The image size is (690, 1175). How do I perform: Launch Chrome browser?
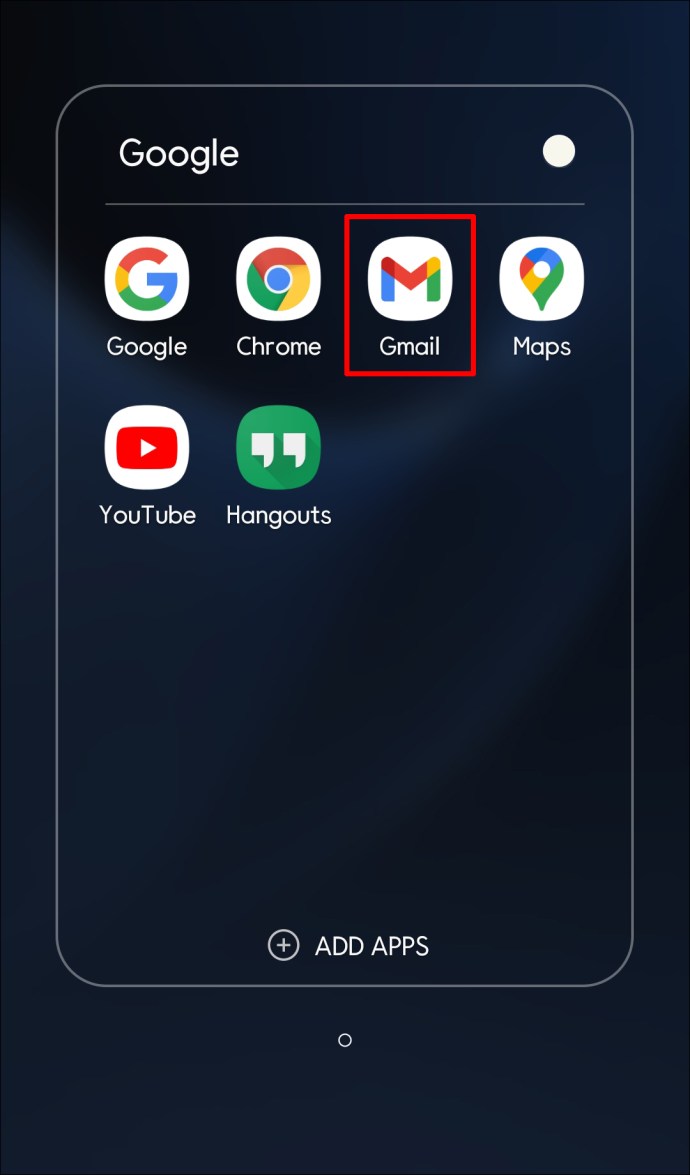click(278, 280)
